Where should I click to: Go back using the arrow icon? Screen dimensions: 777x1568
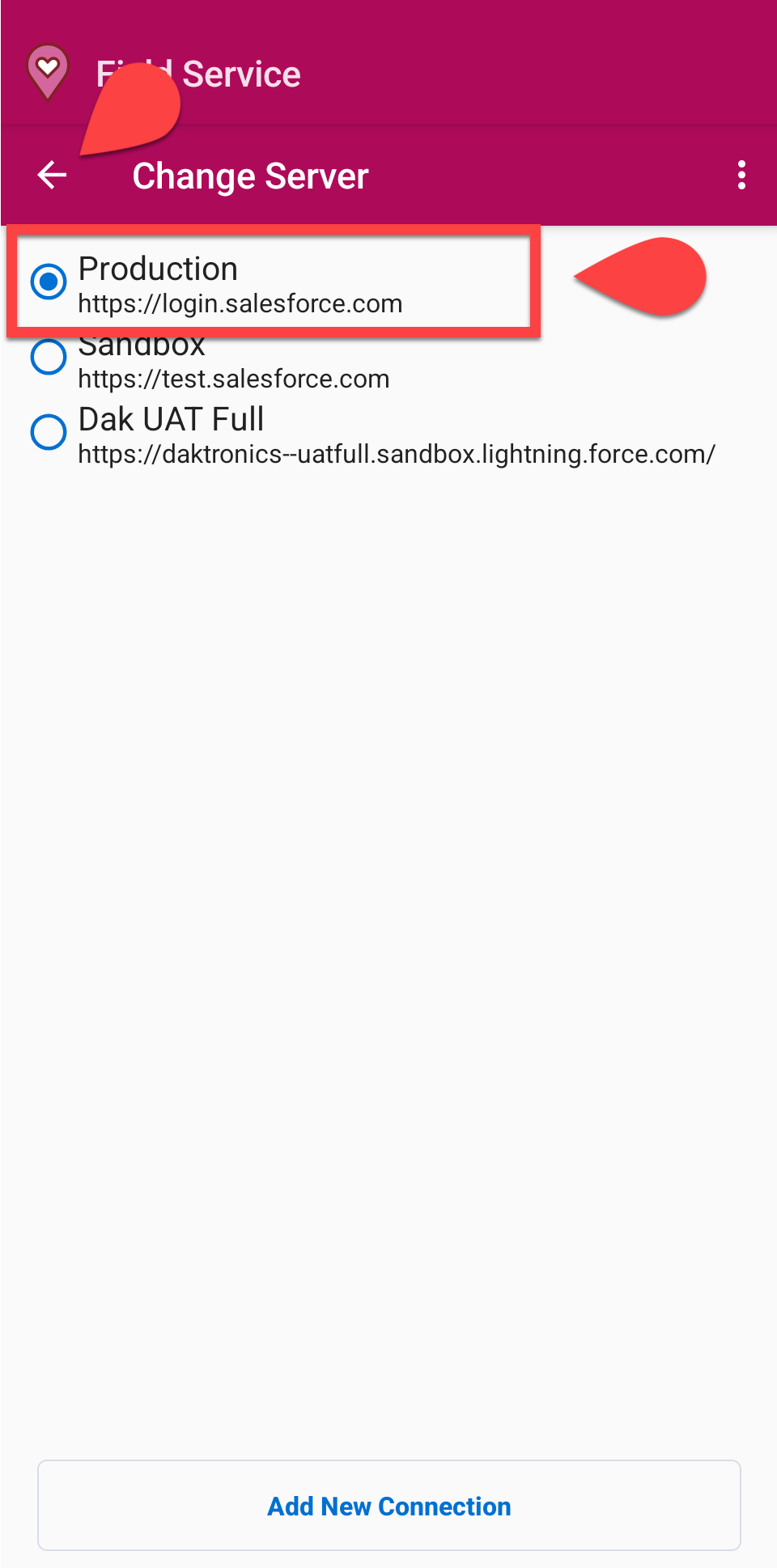pos(53,175)
